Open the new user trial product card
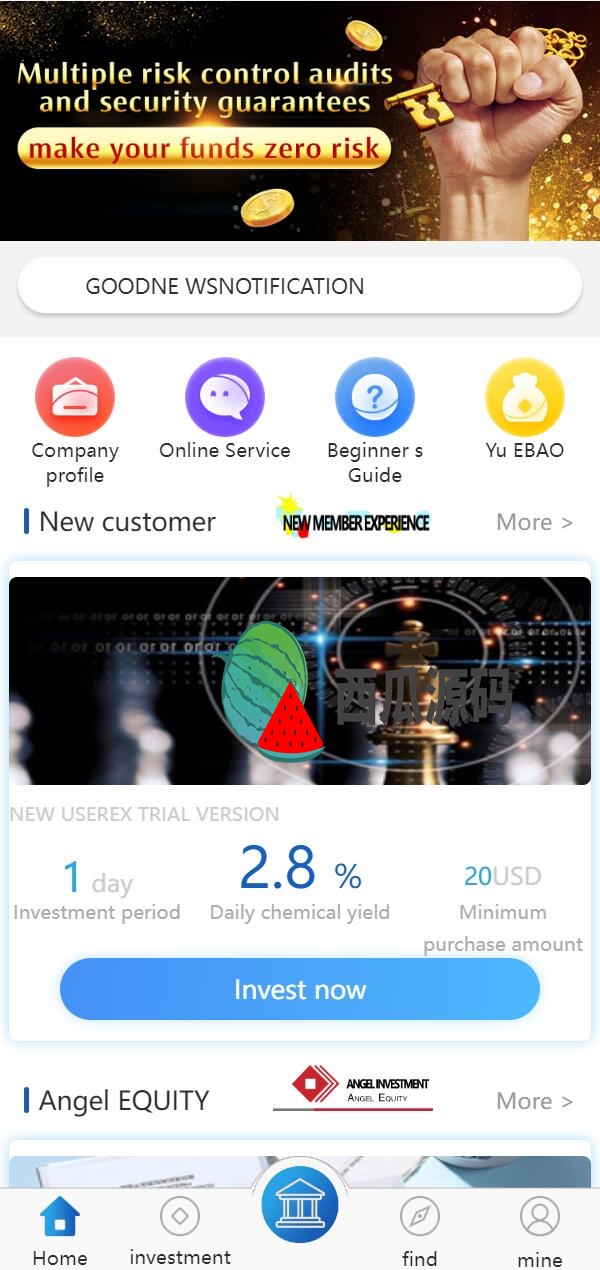 coord(300,680)
